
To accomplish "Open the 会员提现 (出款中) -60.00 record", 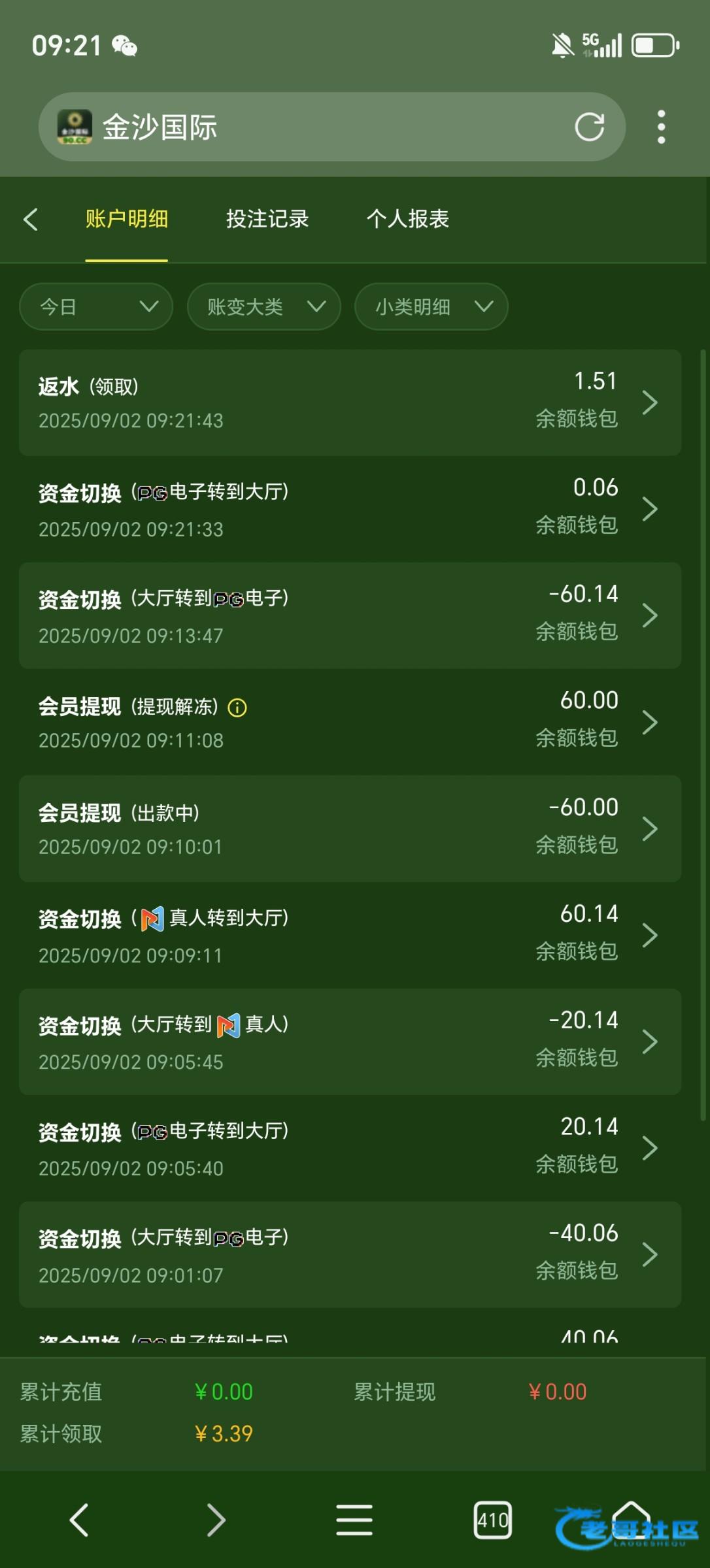I will [350, 828].
